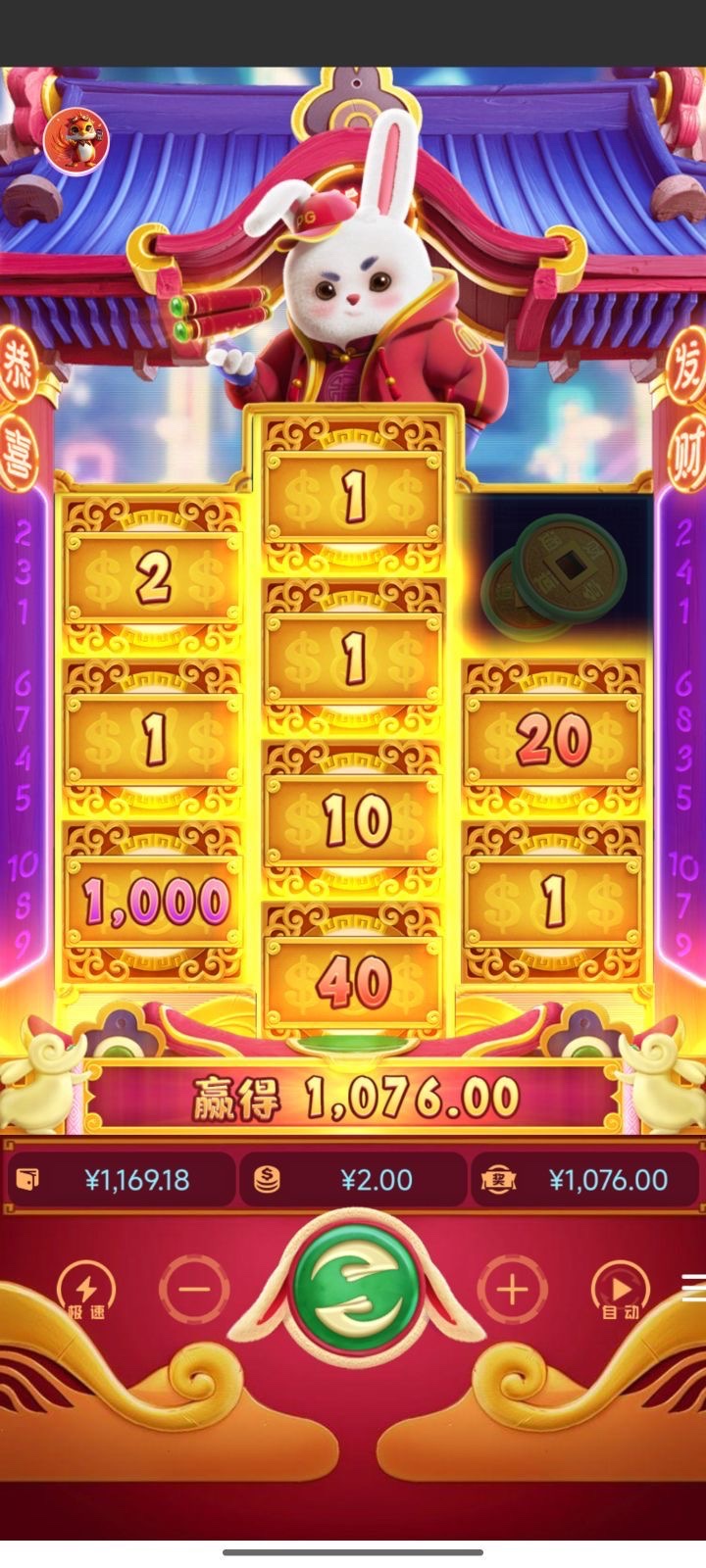Open the wallet balance ¥1,169.18
This screenshot has width=706, height=1568.
[x=122, y=1179]
